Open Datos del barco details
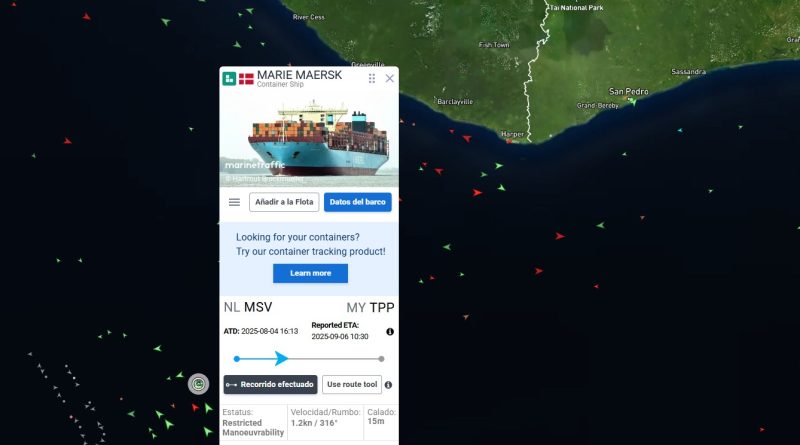The height and width of the screenshot is (445, 800). (357, 202)
